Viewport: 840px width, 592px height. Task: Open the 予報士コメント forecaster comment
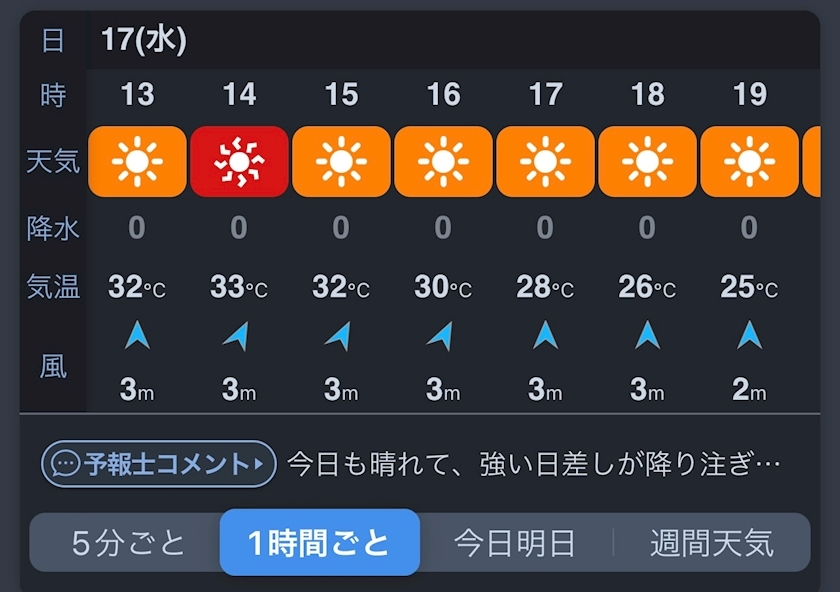(158, 464)
